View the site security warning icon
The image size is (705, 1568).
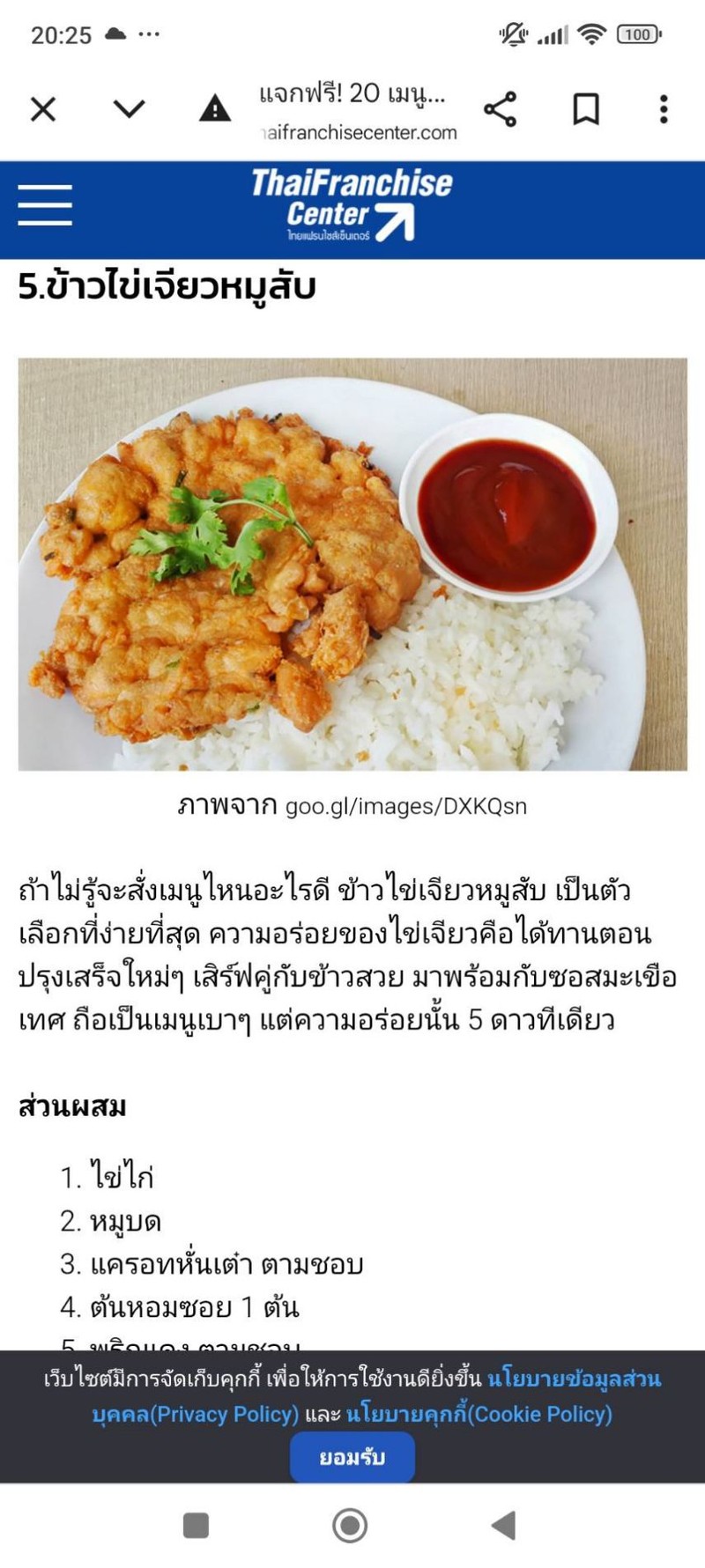pyautogui.click(x=214, y=109)
